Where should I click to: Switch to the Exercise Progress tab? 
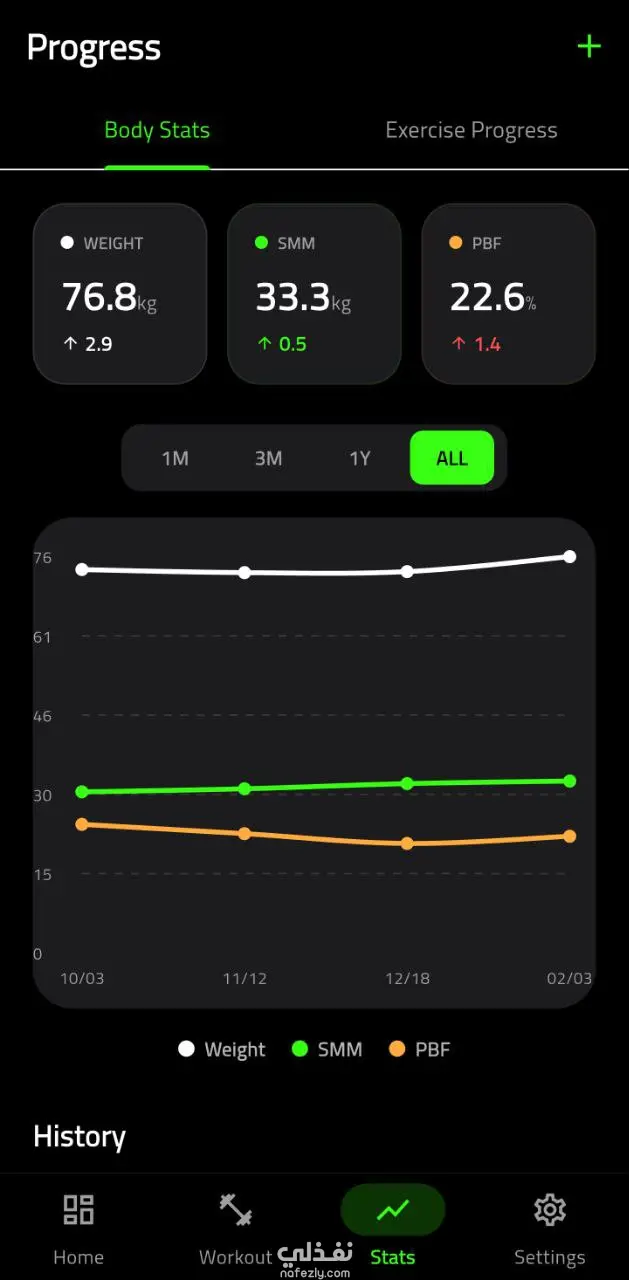pyautogui.click(x=471, y=130)
